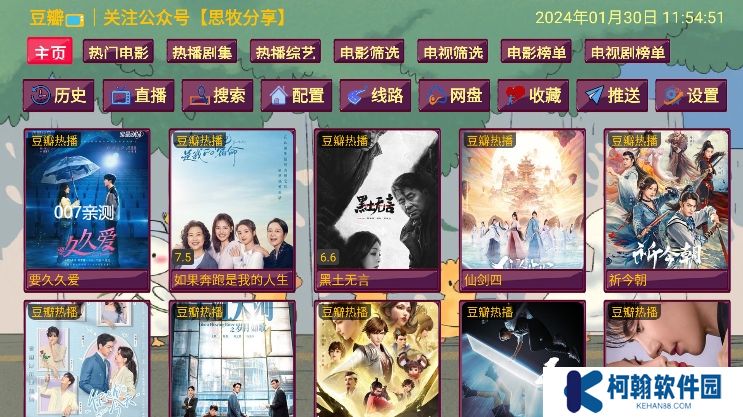Switch to the 电影榜单 tab
This screenshot has height=417, width=743.
pyautogui.click(x=536, y=53)
